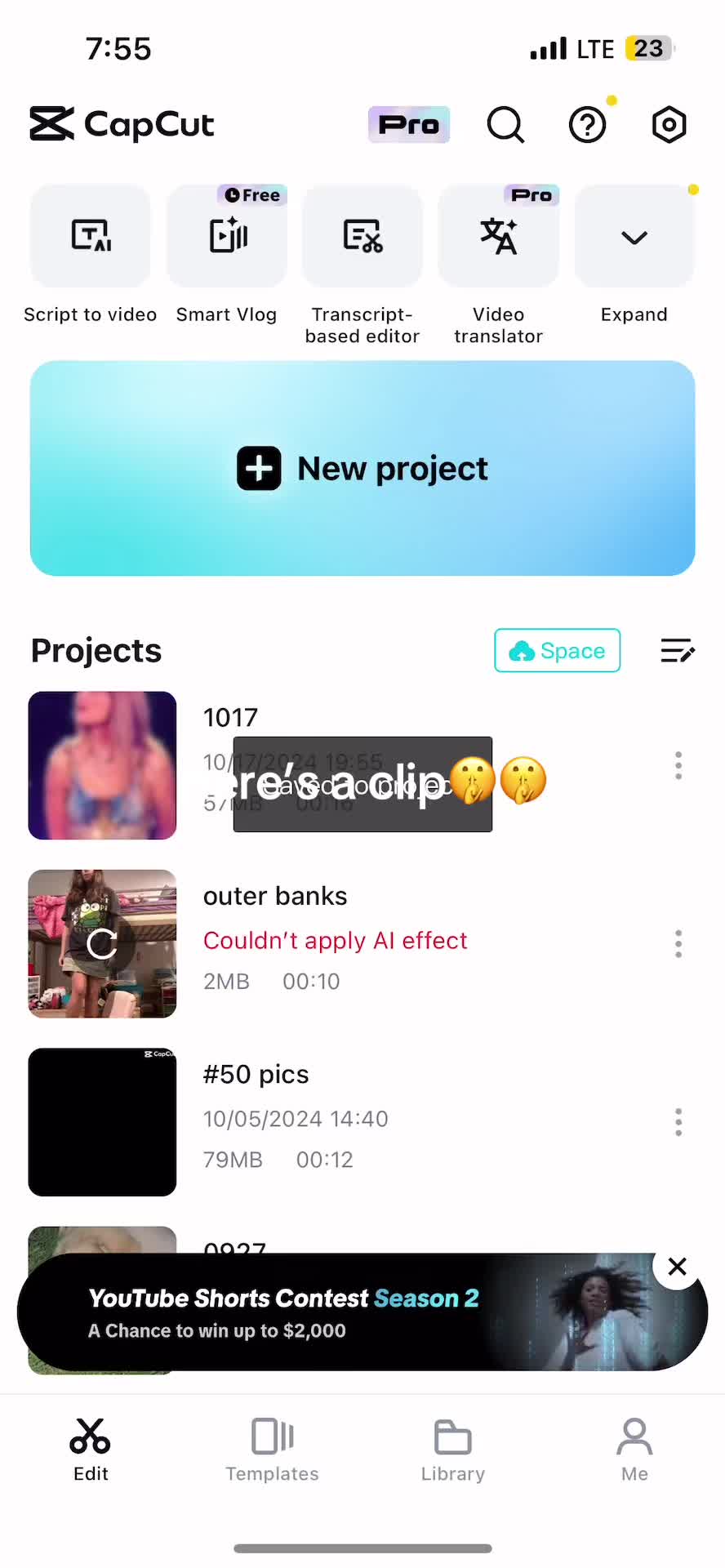The height and width of the screenshot is (1568, 725).
Task: Go to the Me tab
Action: coord(634,1450)
